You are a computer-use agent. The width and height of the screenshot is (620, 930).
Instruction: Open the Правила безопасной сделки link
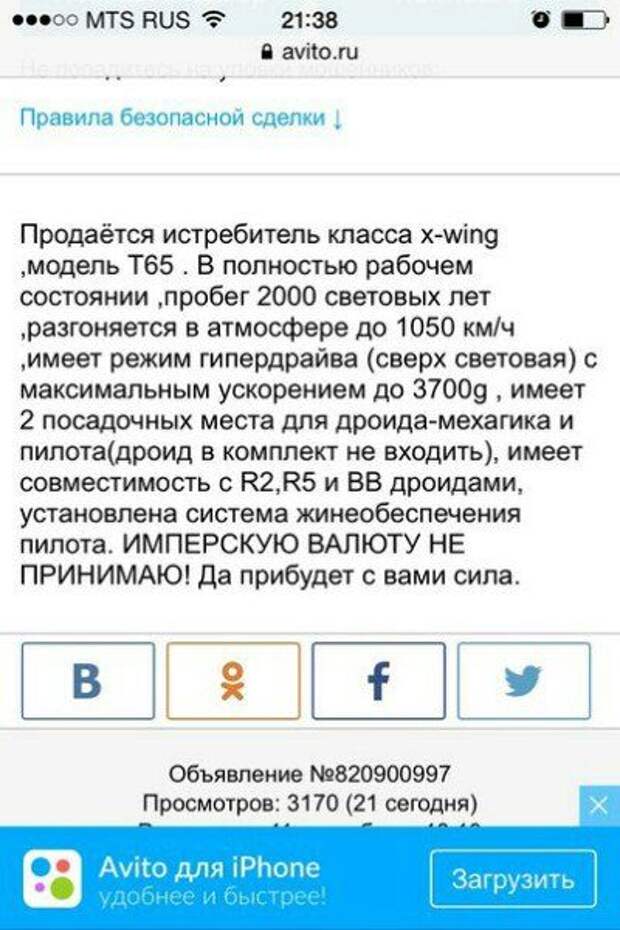[181, 118]
